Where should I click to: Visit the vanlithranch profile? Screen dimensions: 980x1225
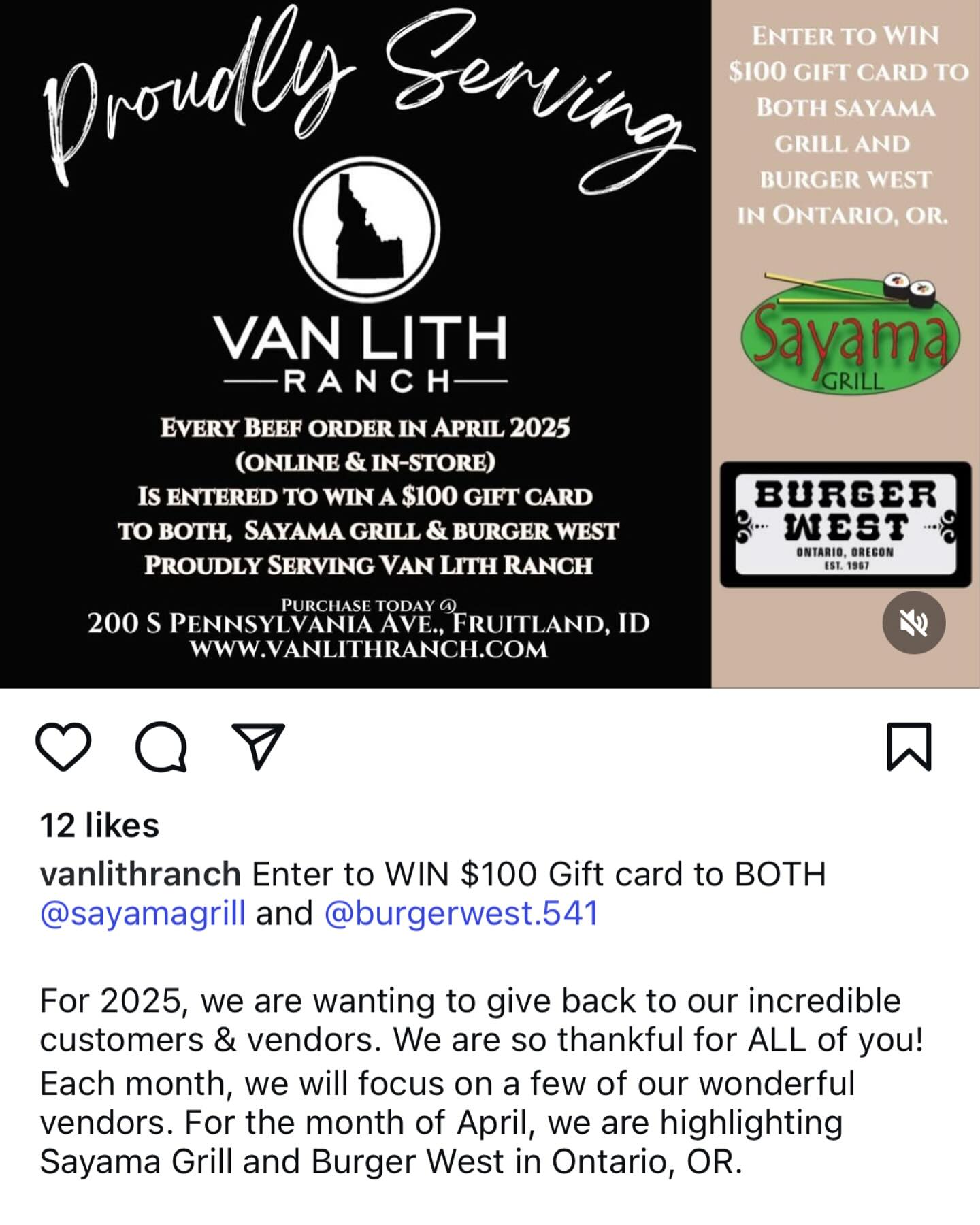click(140, 874)
